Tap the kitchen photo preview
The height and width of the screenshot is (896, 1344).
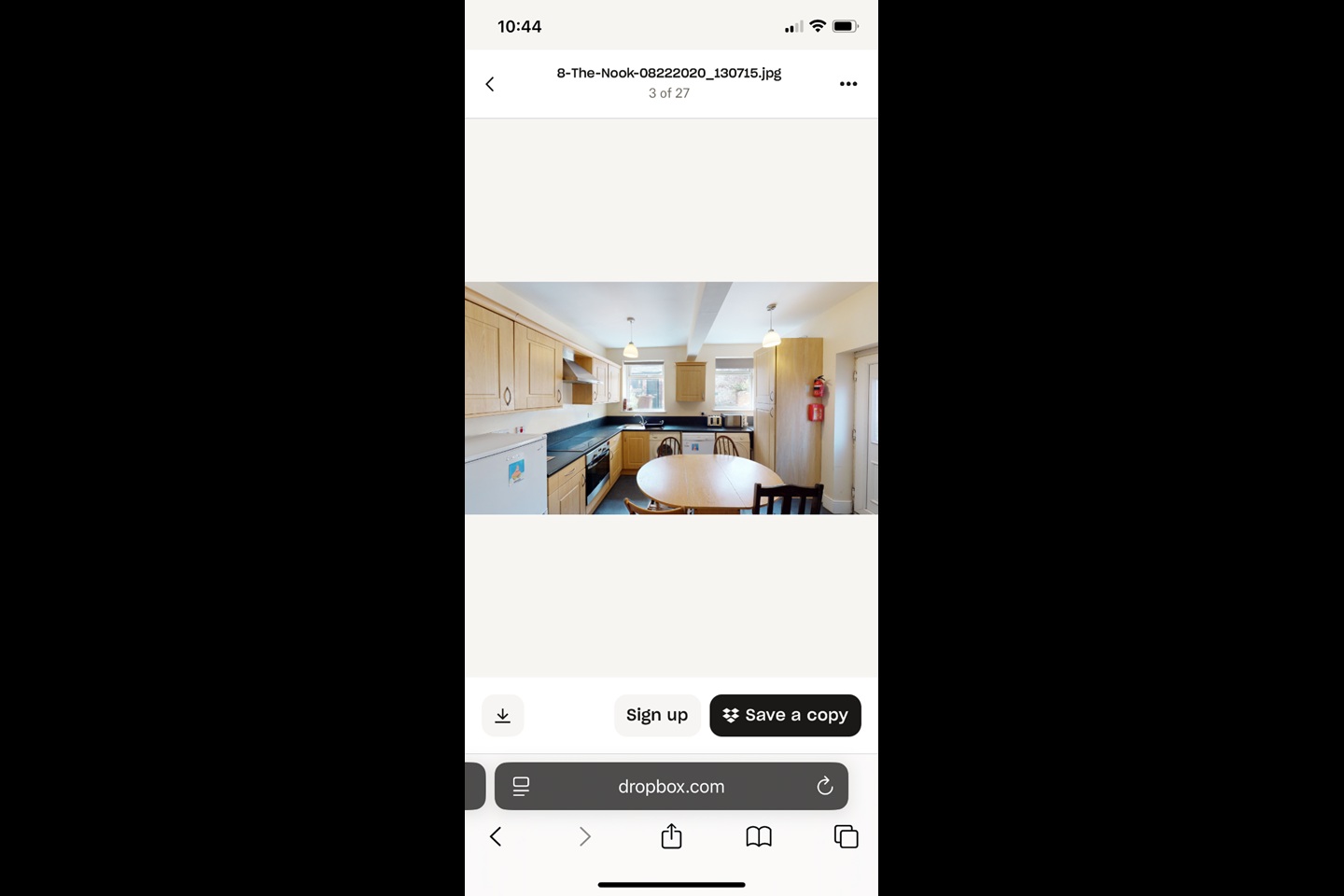[x=671, y=399]
